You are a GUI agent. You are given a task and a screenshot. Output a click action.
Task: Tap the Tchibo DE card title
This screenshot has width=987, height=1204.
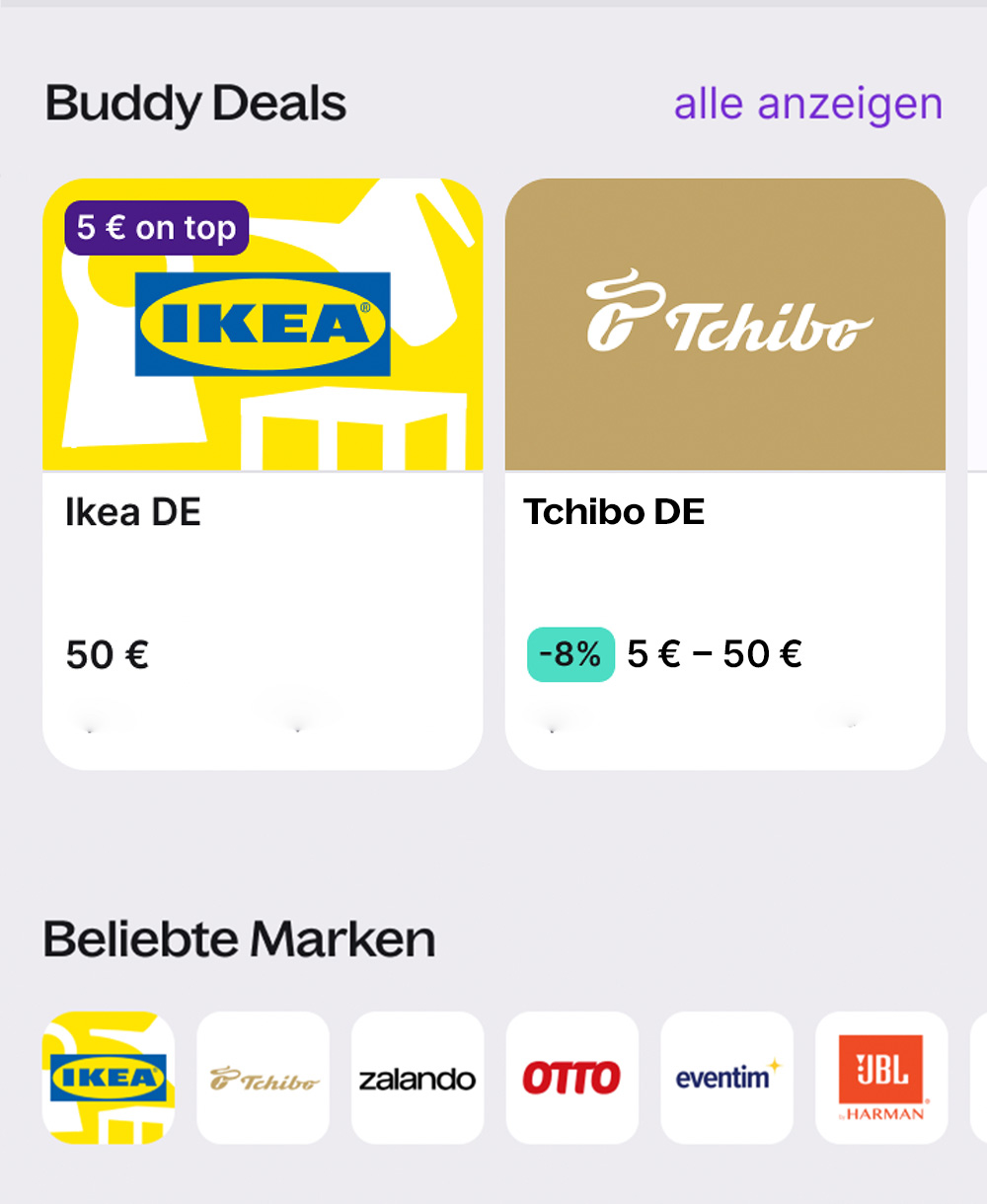click(x=613, y=511)
